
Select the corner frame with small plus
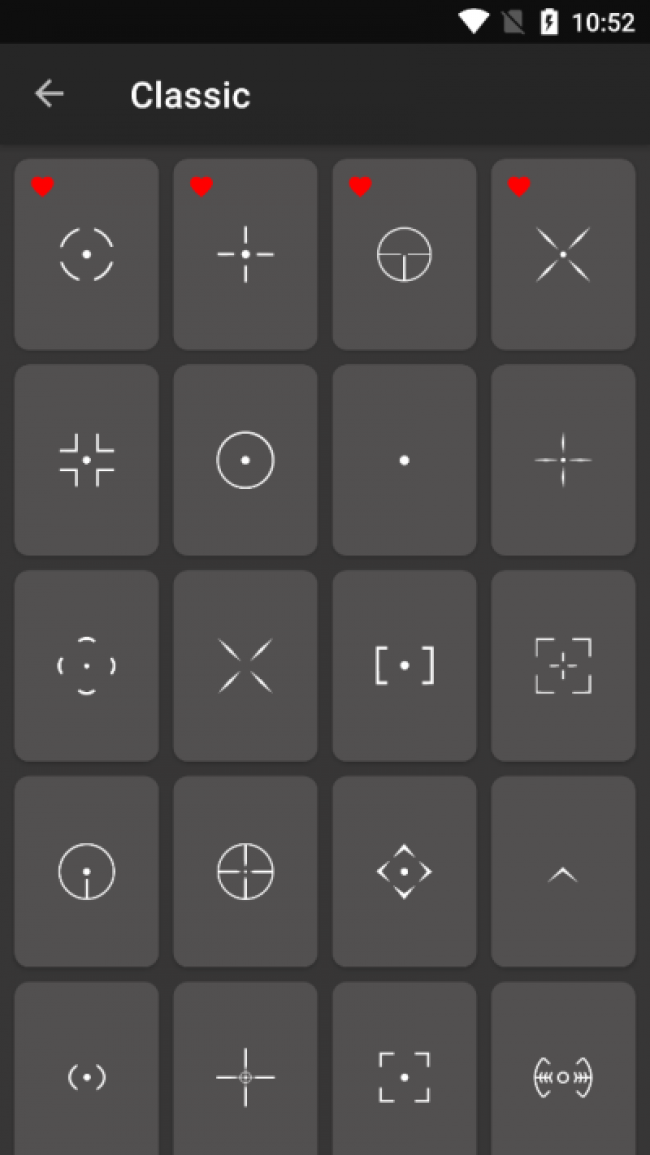[x=563, y=666]
